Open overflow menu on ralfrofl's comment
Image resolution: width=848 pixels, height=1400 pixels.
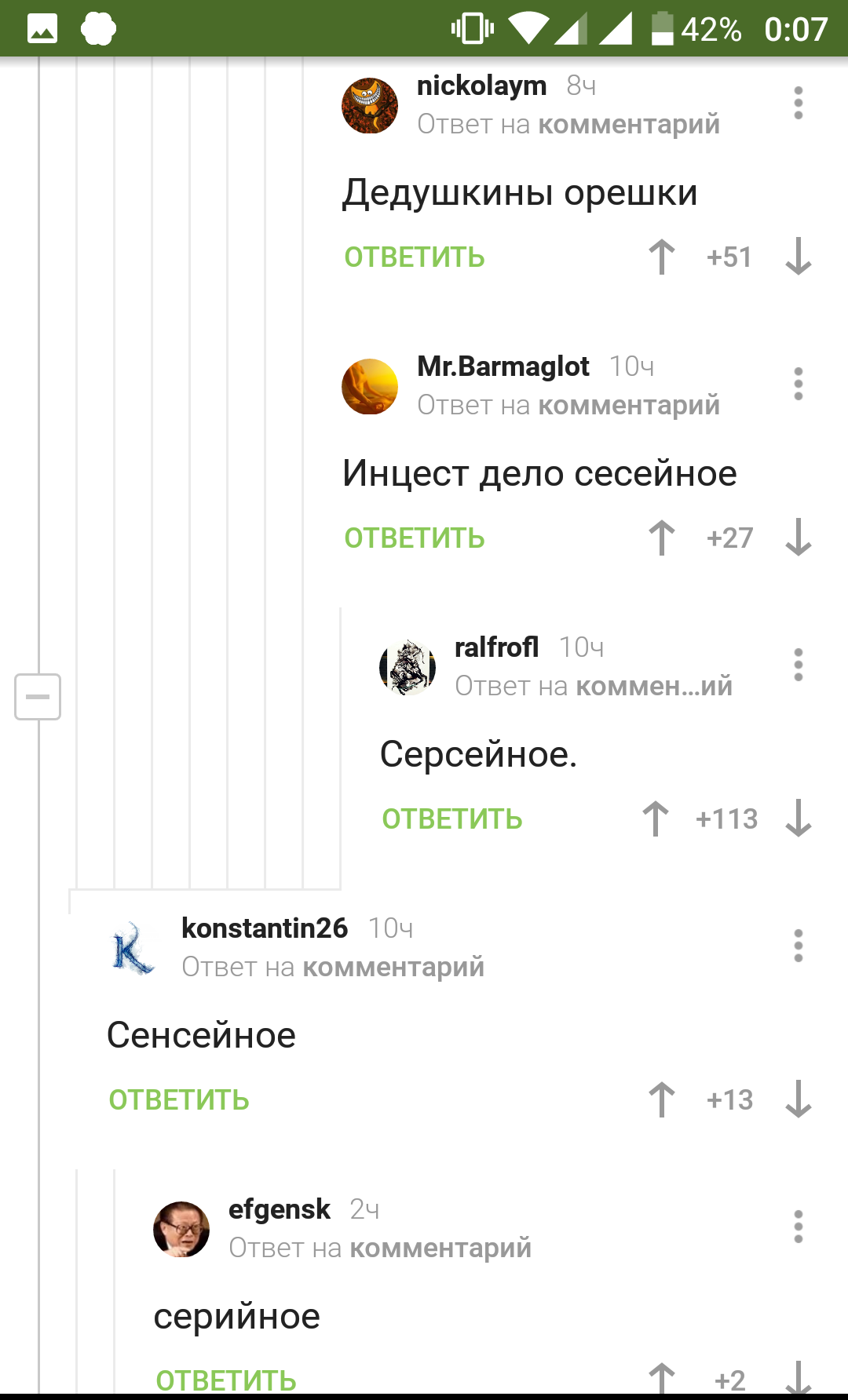tap(798, 665)
